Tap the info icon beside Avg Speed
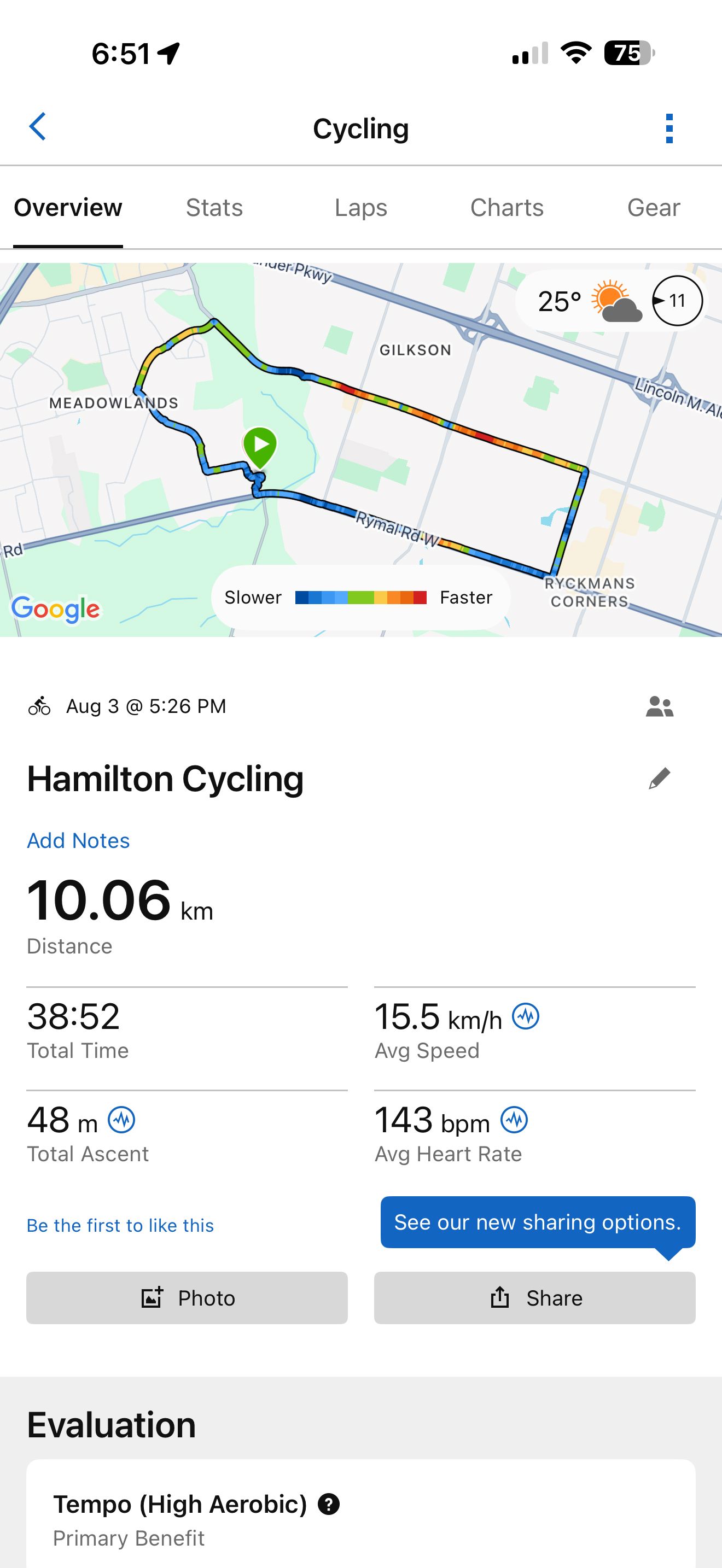The height and width of the screenshot is (1568, 722). 526,1016
